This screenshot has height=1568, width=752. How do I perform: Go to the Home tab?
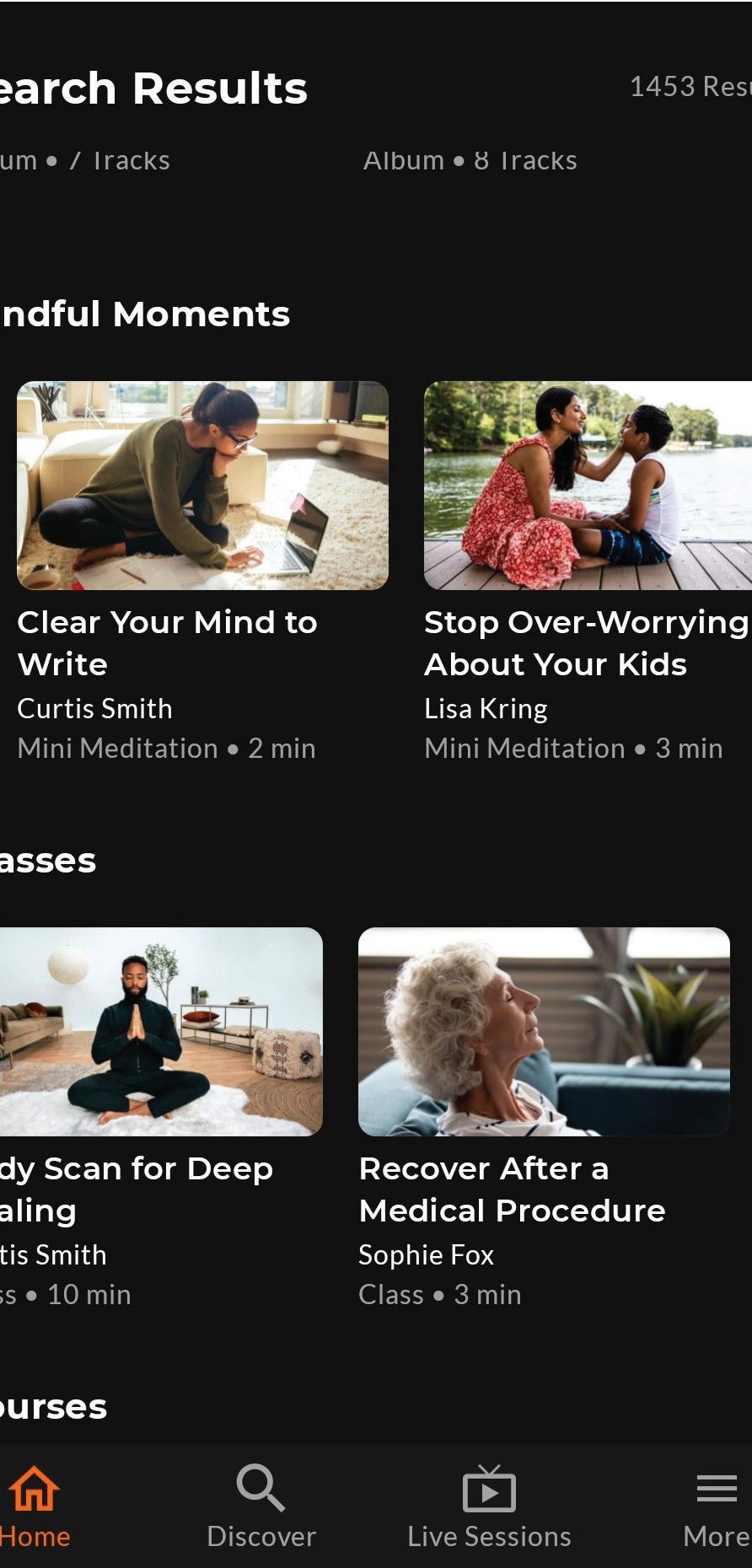[x=34, y=1507]
